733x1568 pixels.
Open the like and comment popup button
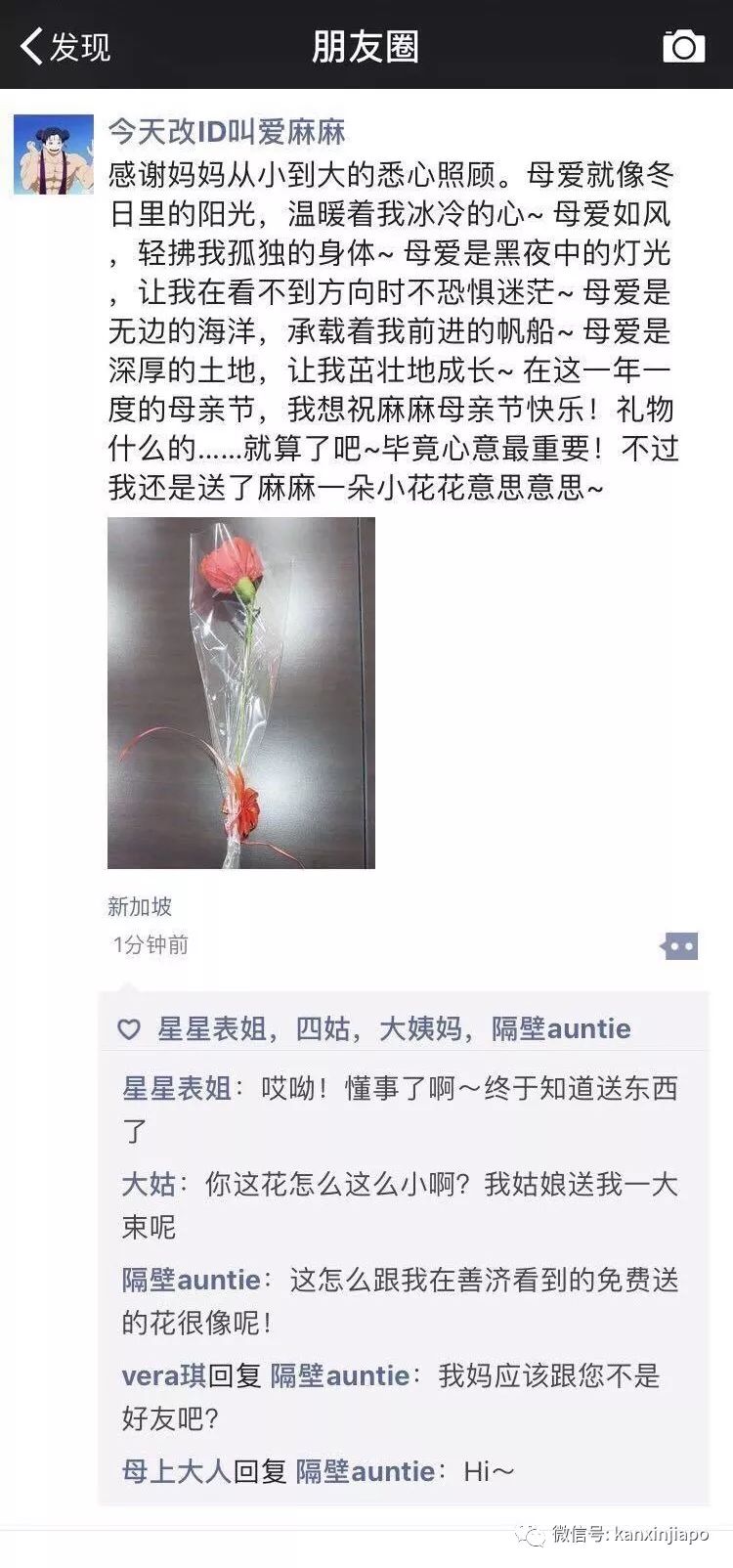coord(680,945)
